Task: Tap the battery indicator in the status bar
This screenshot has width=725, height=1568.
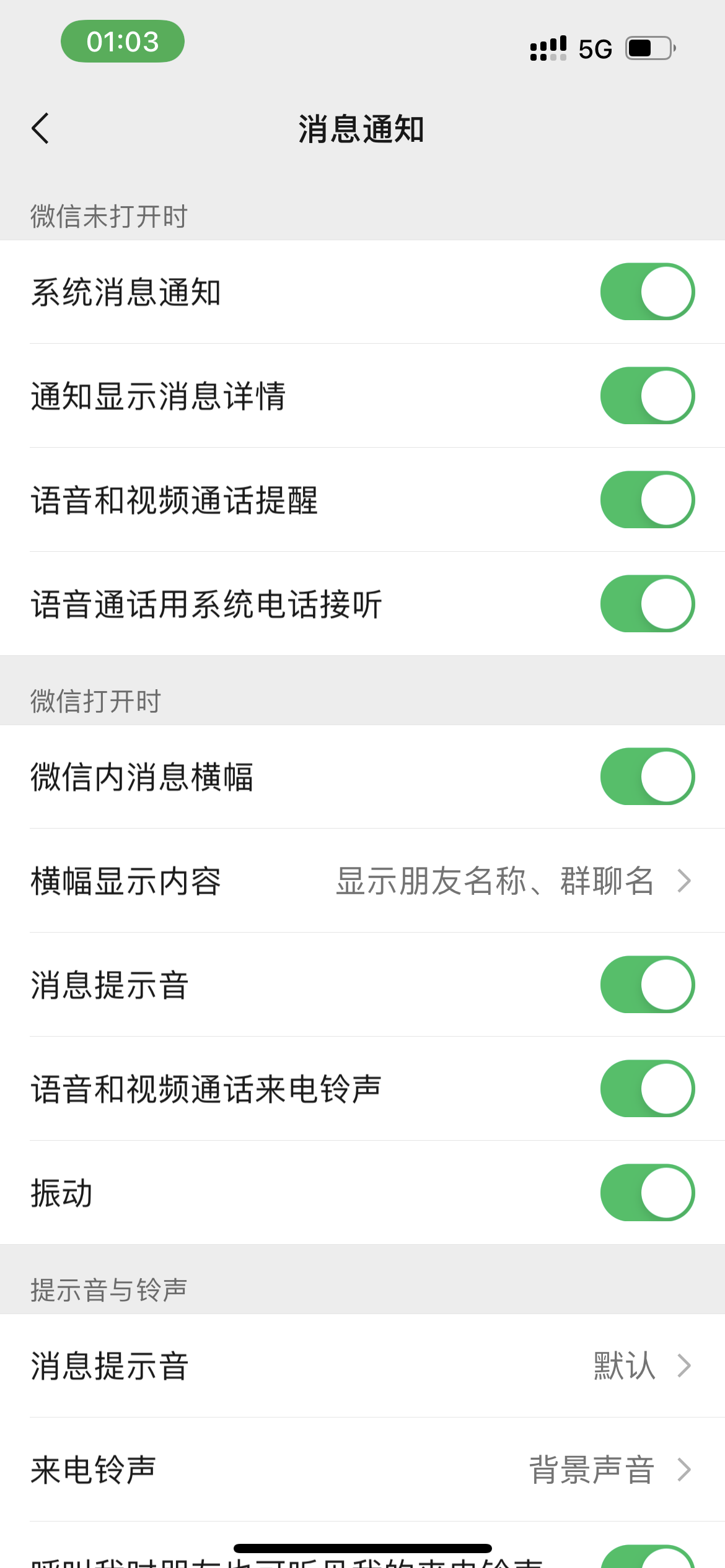Action: (x=648, y=47)
